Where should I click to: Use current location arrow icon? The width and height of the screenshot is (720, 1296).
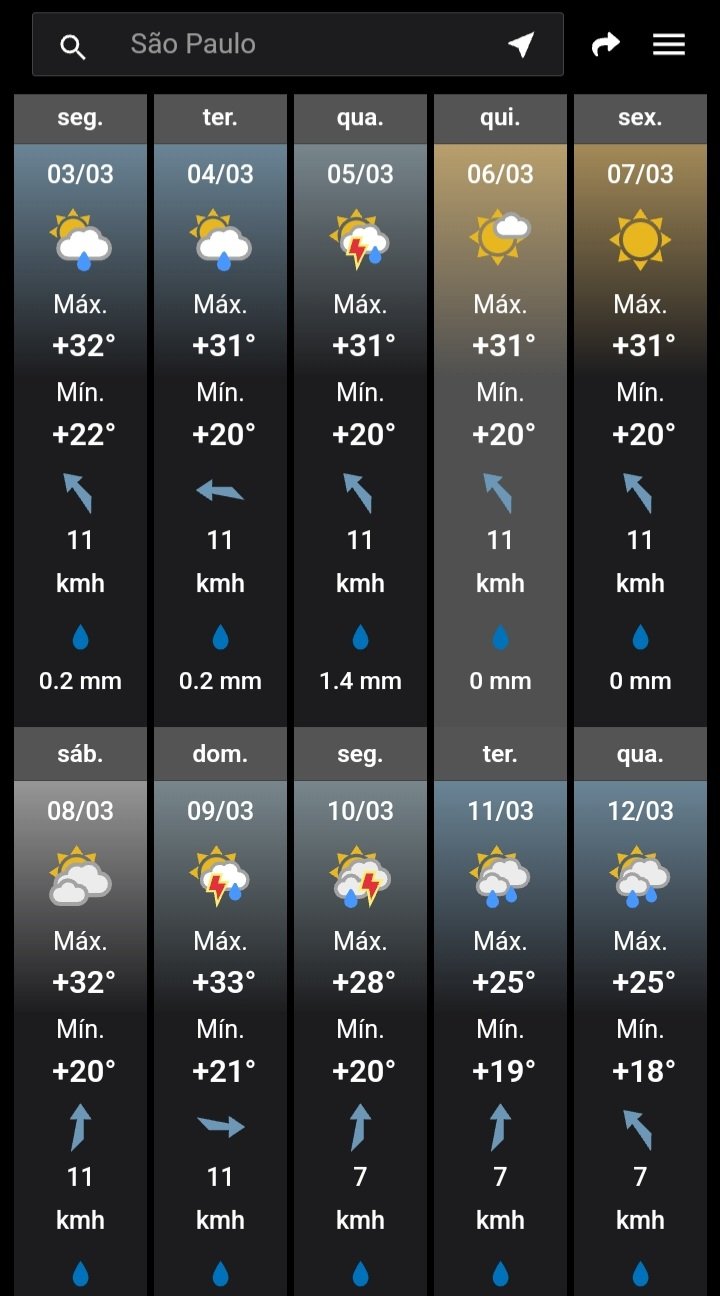(521, 45)
